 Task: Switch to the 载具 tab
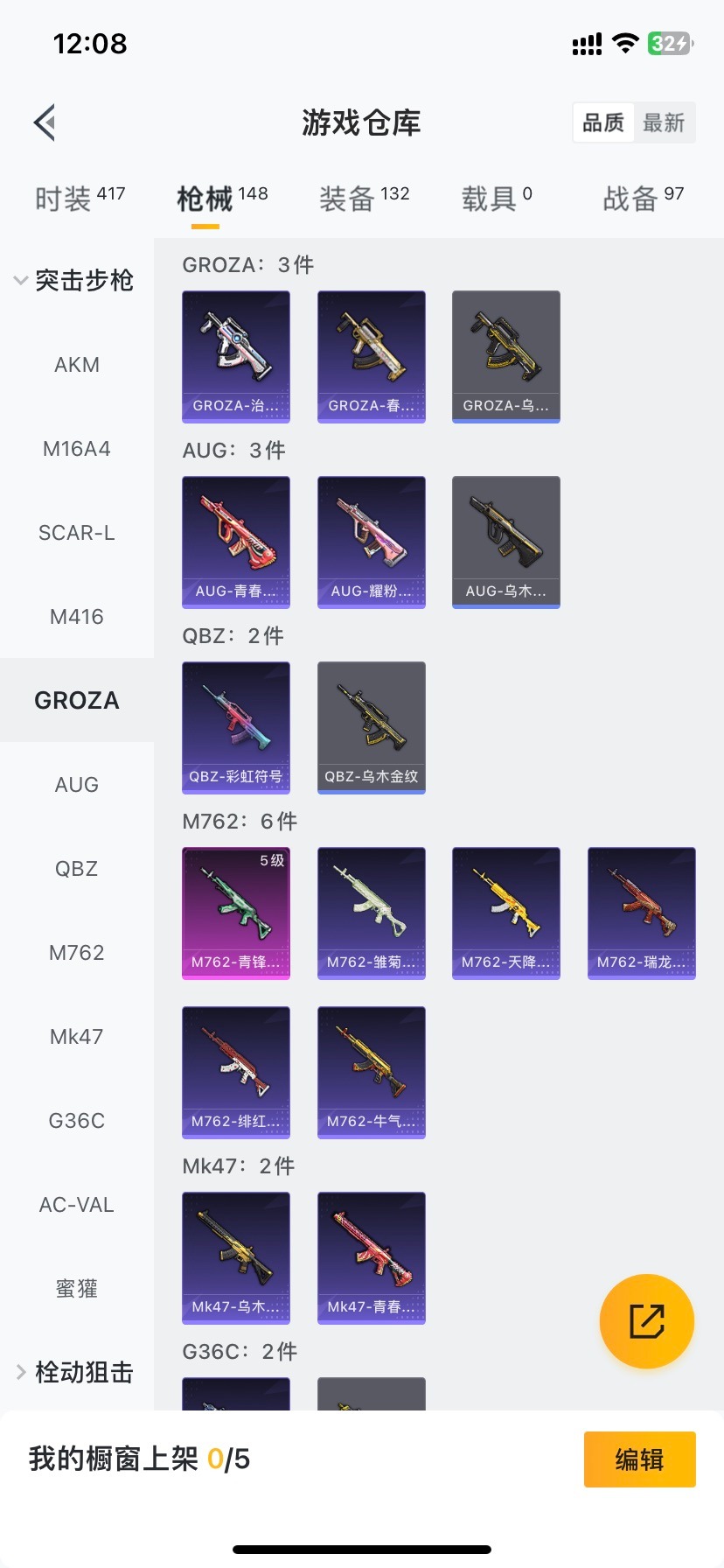(496, 199)
